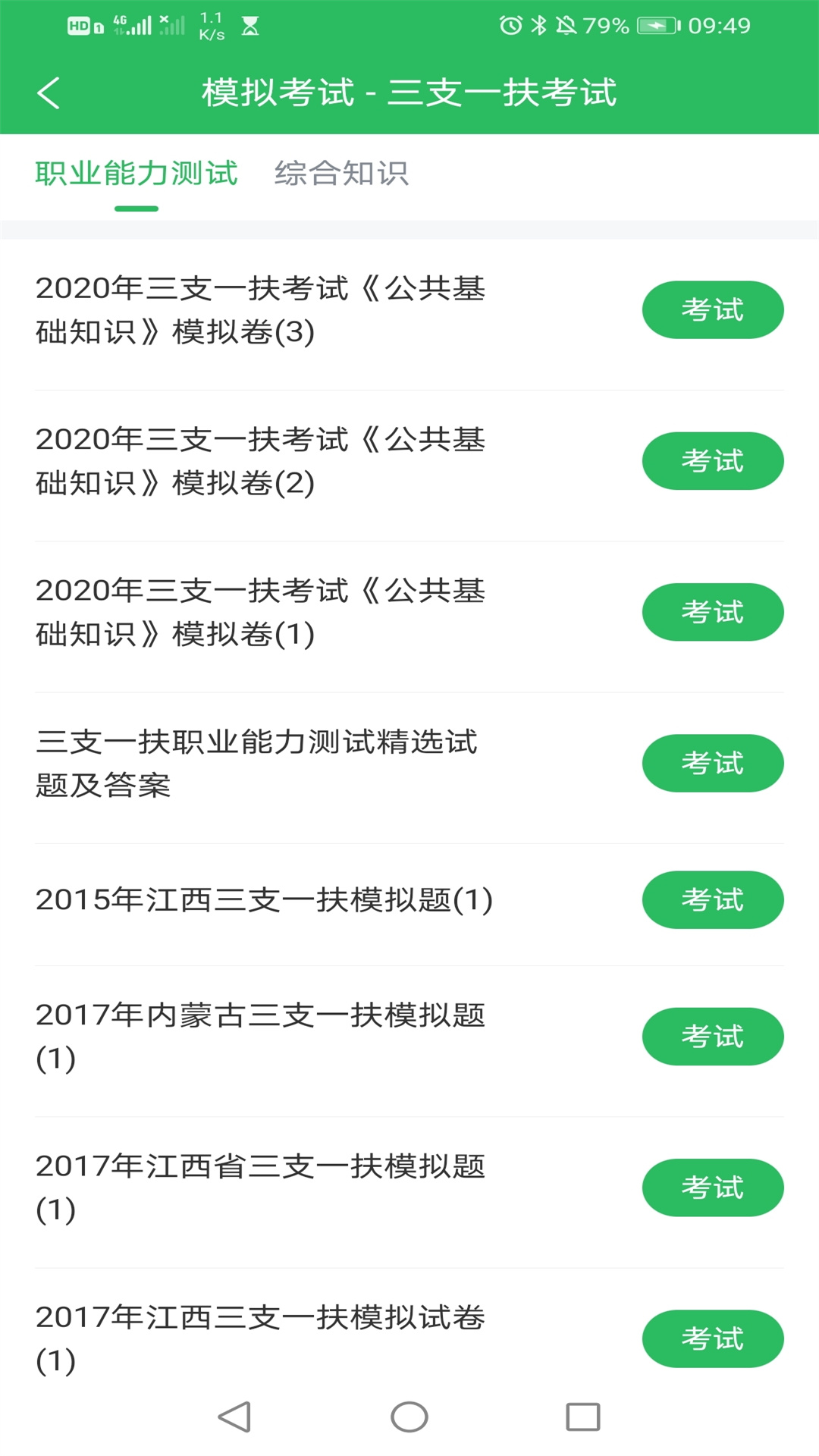The width and height of the screenshot is (819, 1456).
Task: Start exam for 公共基础知识模拟卷(1)
Action: click(x=713, y=612)
